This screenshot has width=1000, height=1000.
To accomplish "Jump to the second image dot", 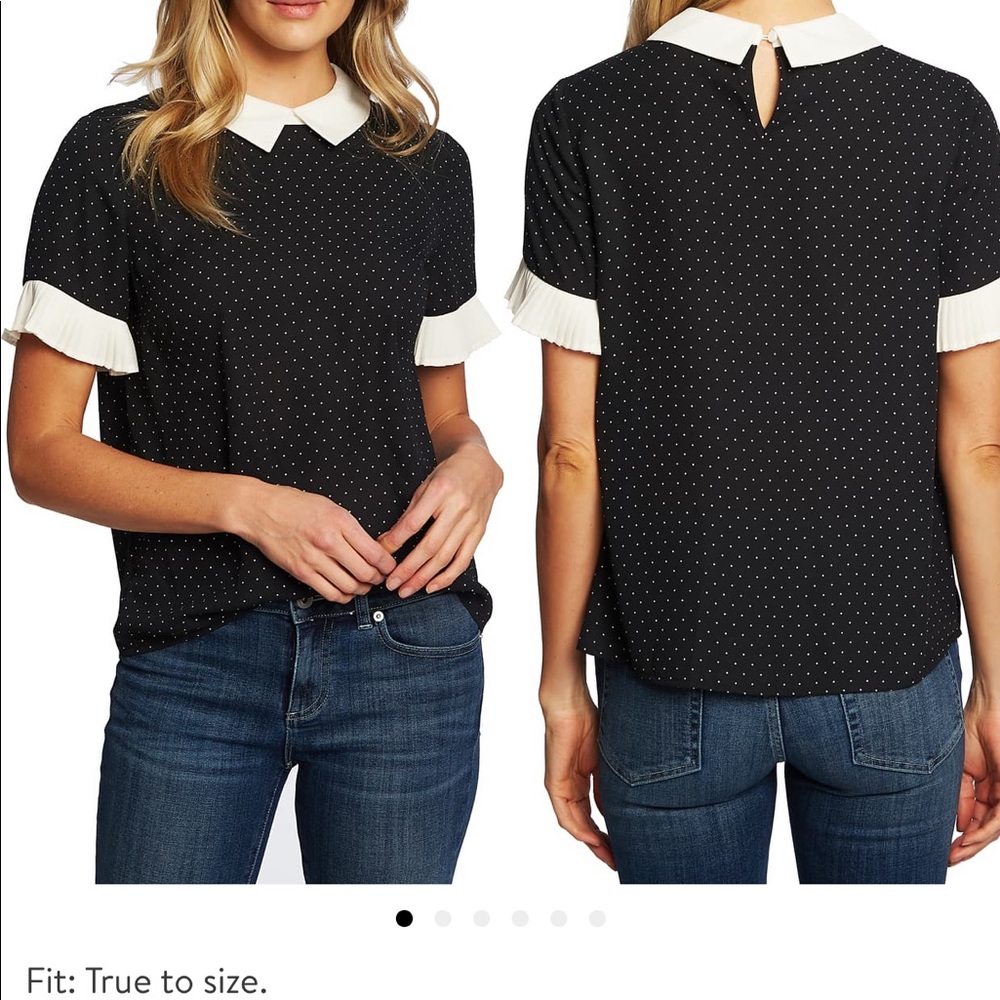I will tap(443, 918).
